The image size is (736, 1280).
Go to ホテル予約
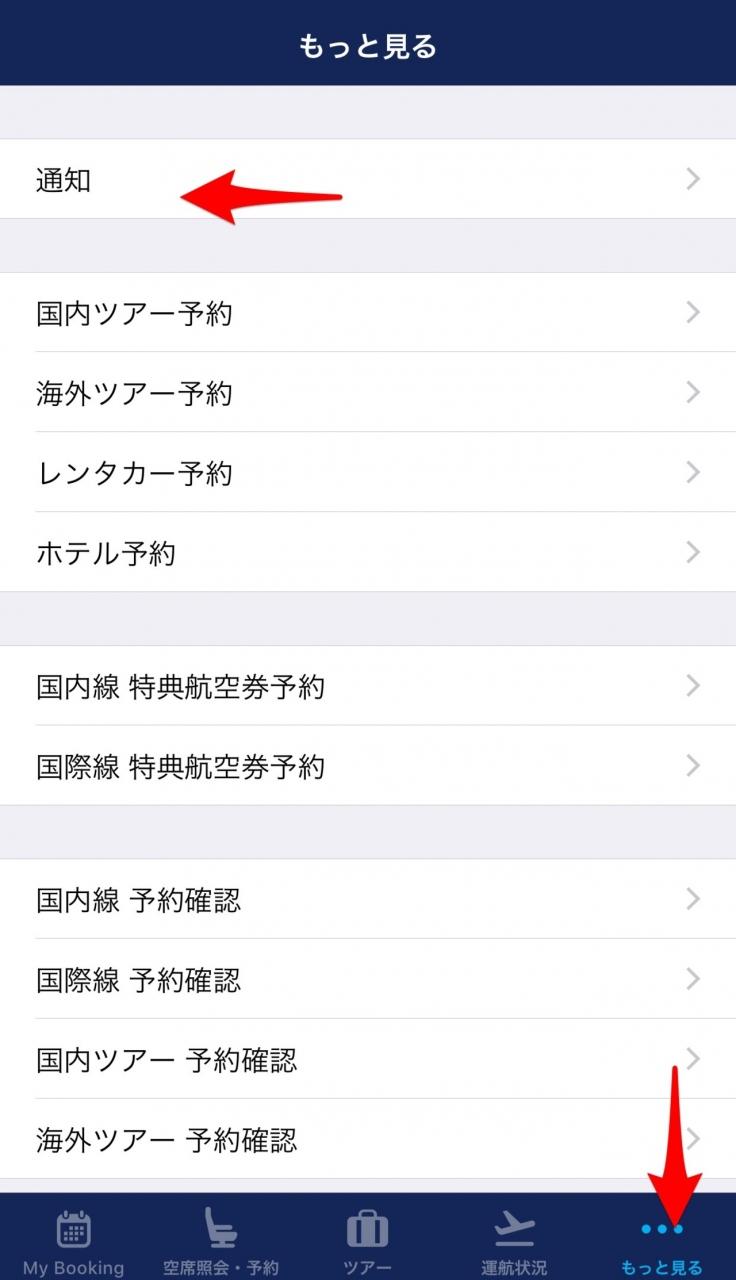click(368, 552)
